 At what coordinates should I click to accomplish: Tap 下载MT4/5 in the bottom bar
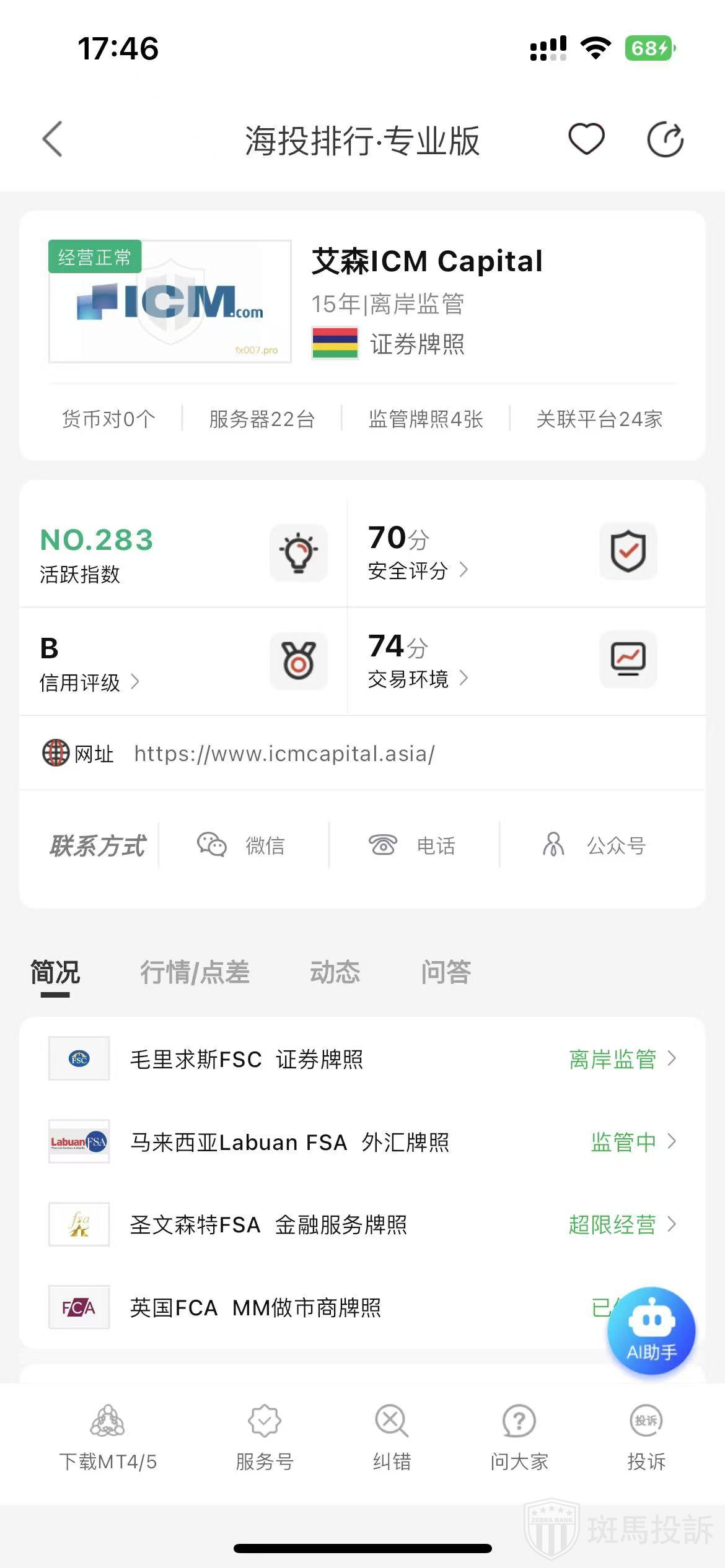point(108,1438)
